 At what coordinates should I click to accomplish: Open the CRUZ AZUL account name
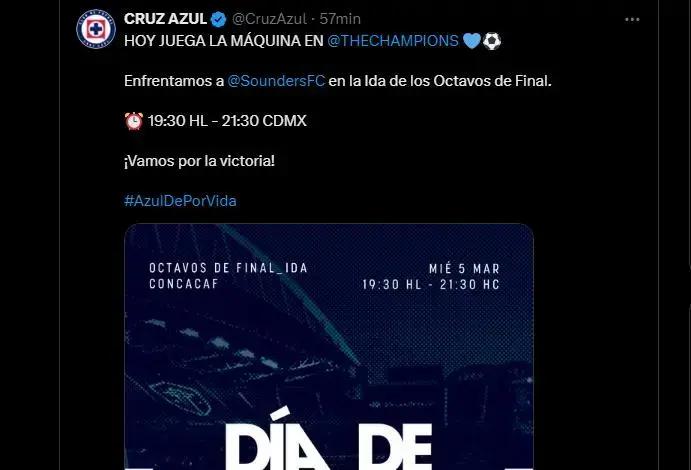tap(164, 19)
